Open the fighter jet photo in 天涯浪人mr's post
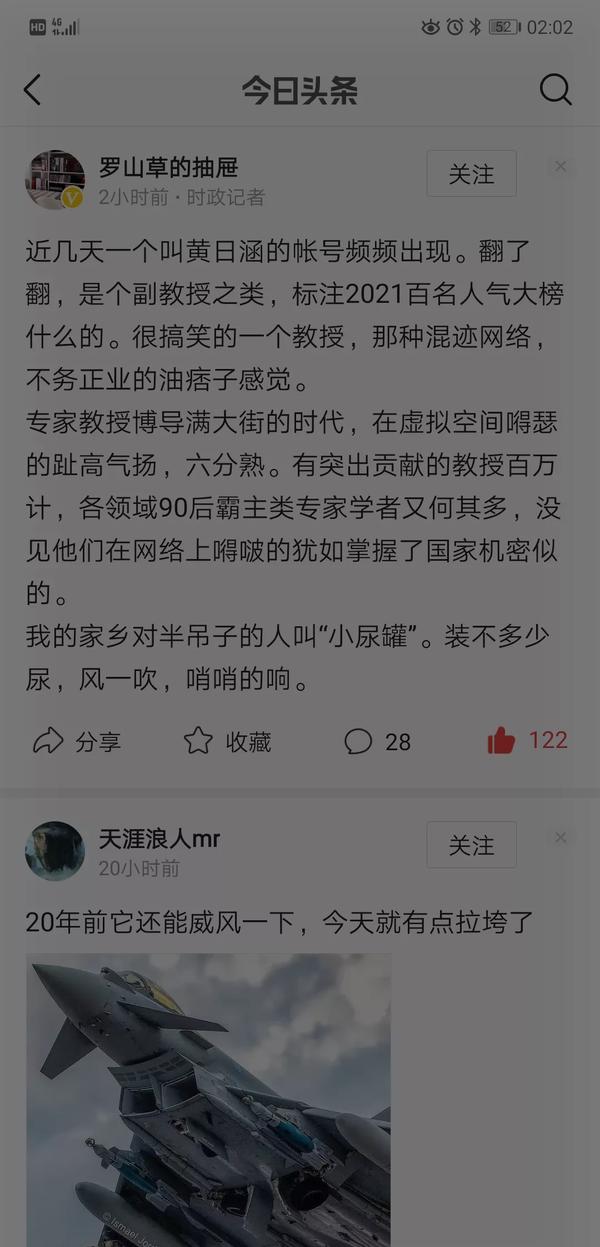The width and height of the screenshot is (600, 1247). point(208,1098)
